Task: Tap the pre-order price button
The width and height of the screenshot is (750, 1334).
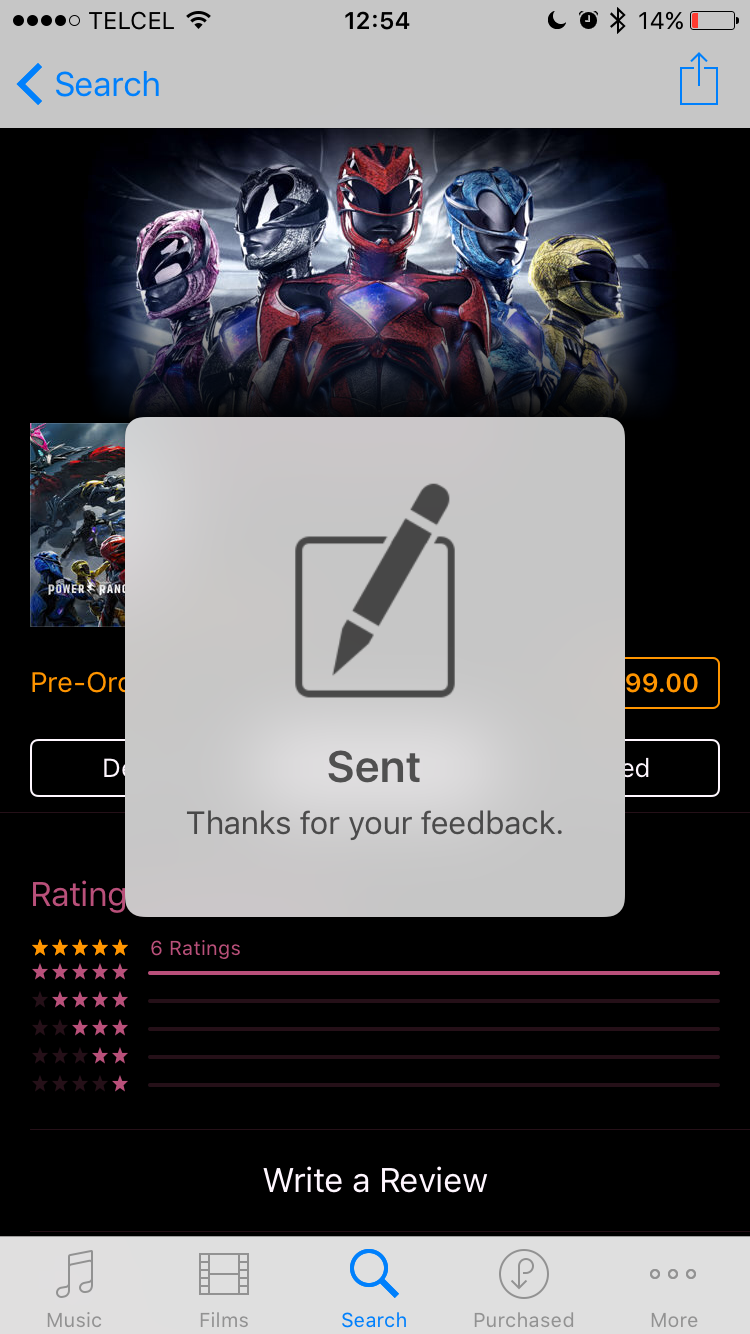Action: [670, 683]
